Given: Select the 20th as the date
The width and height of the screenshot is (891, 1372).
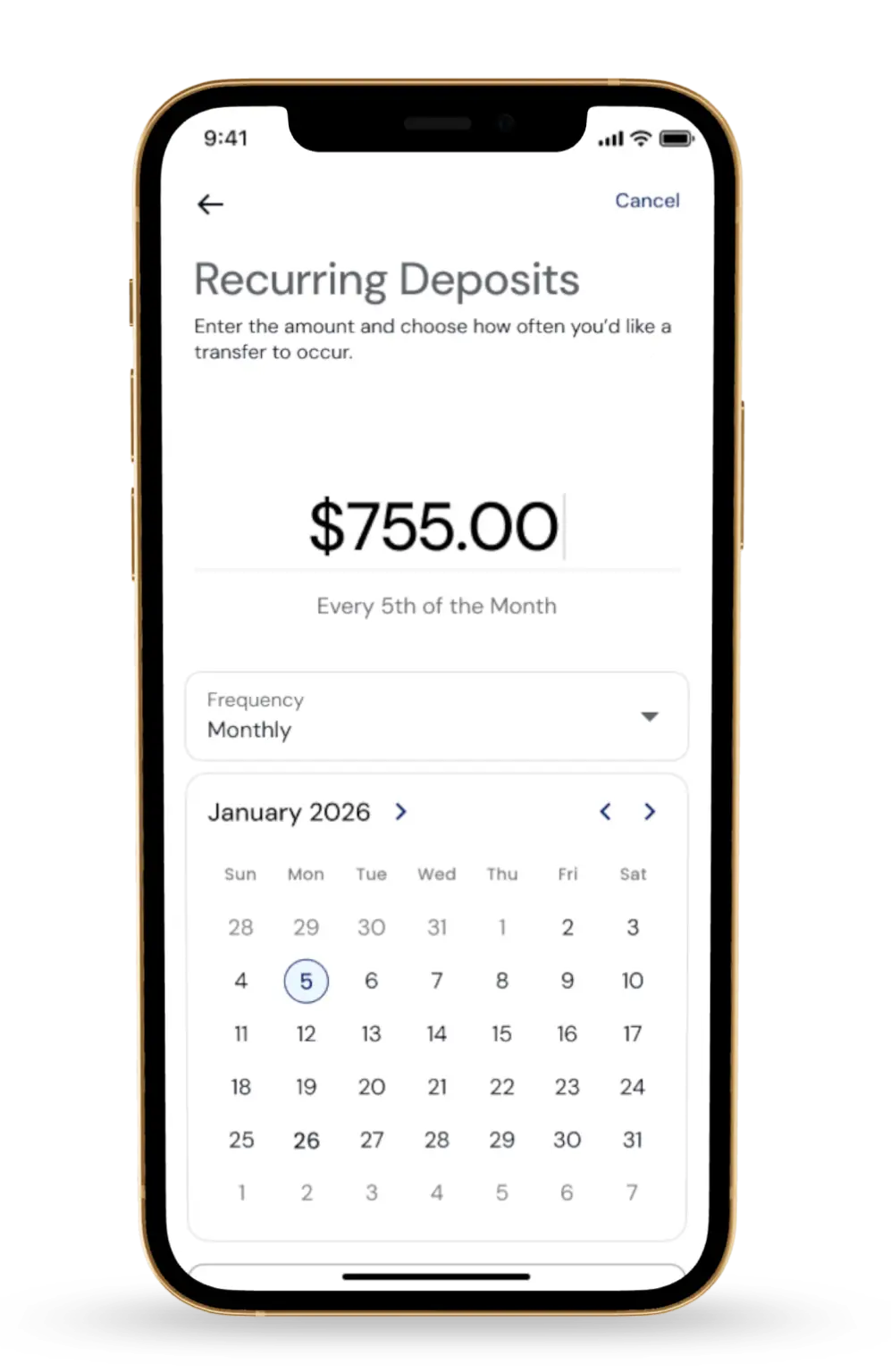Looking at the screenshot, I should click(x=371, y=1087).
